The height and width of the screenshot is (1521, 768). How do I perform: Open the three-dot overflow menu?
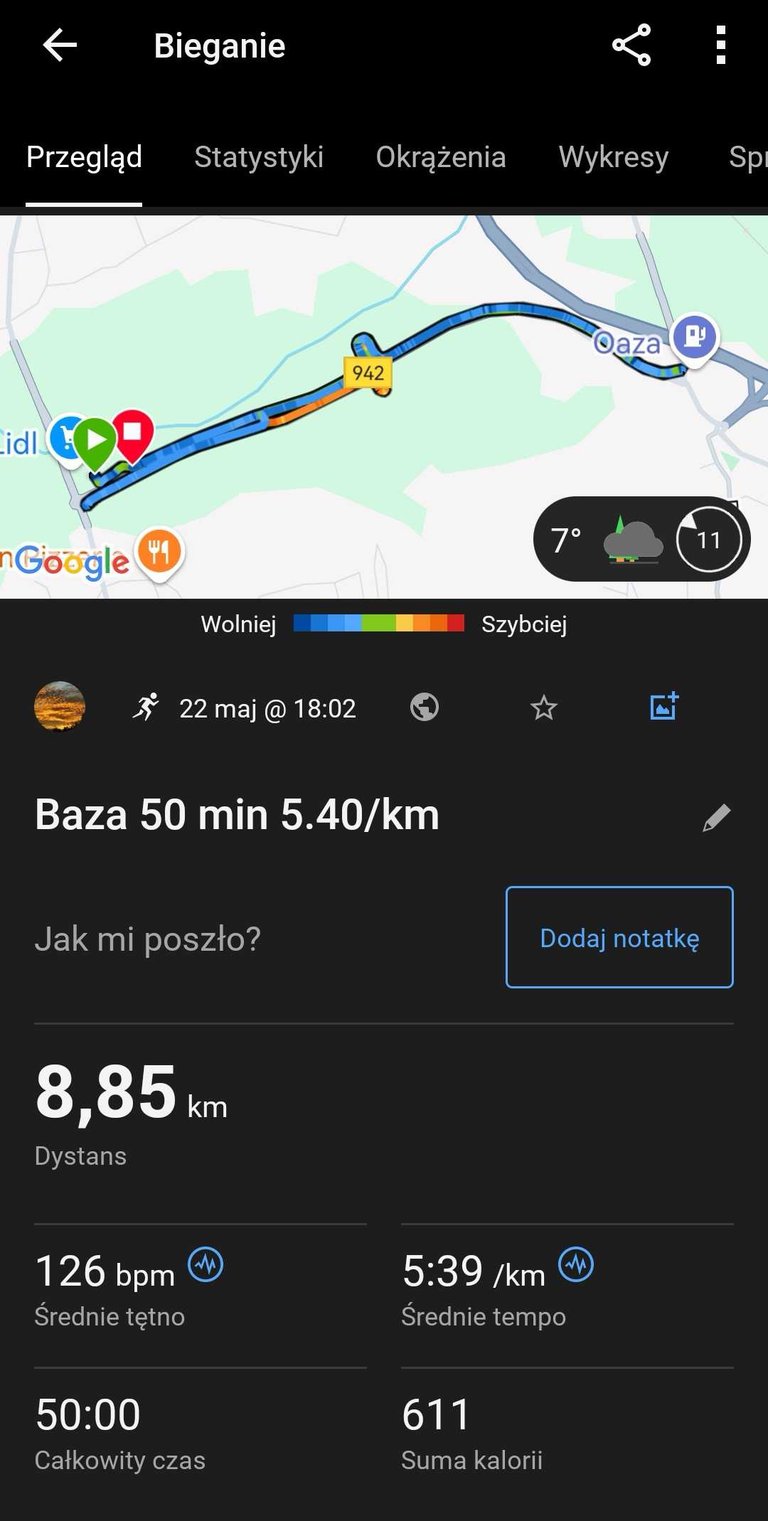[720, 46]
